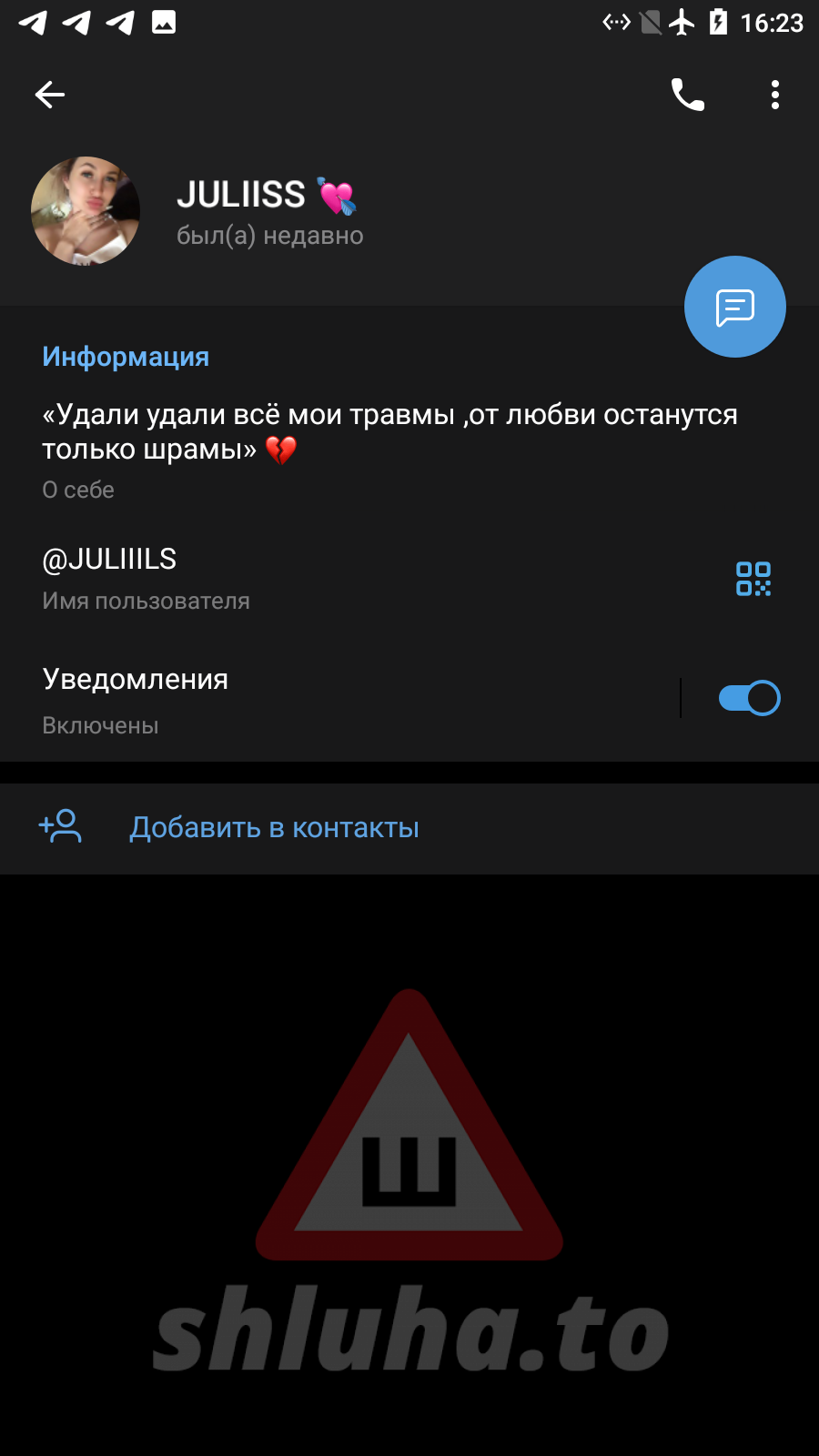819x1456 pixels.
Task: Go back using the arrow icon
Action: 50,95
